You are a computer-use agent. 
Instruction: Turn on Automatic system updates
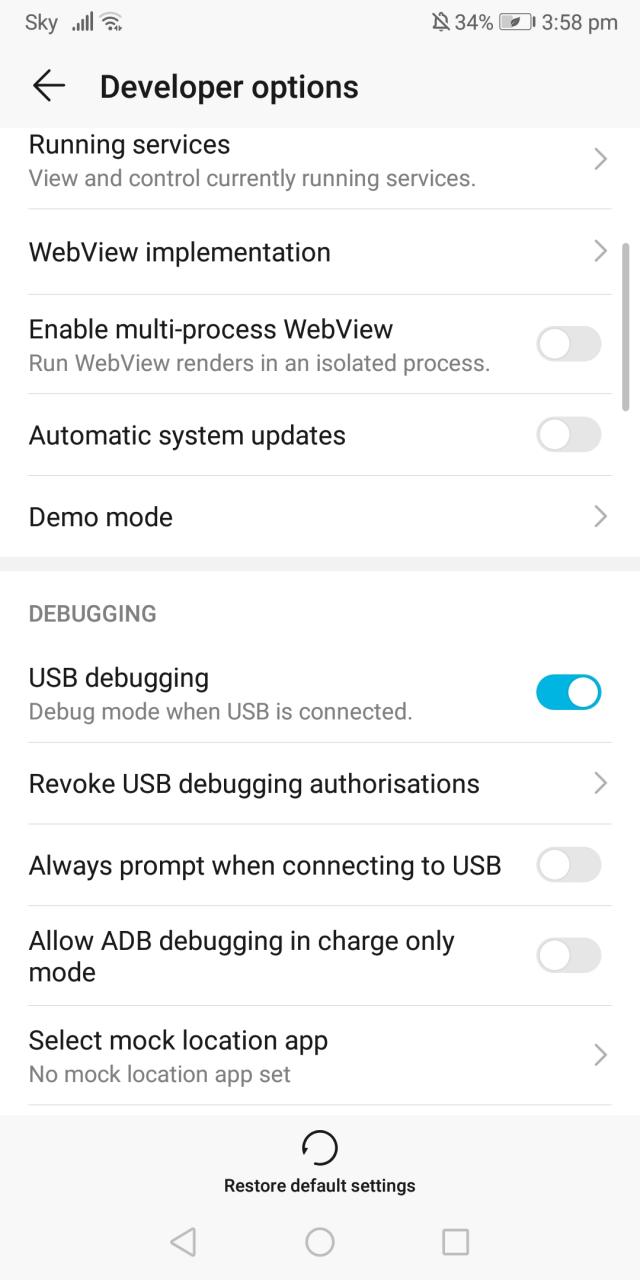pyautogui.click(x=568, y=435)
